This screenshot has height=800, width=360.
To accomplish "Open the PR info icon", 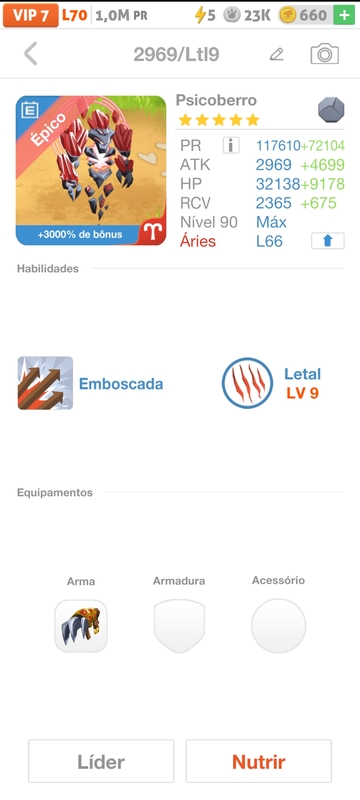I will [231, 145].
